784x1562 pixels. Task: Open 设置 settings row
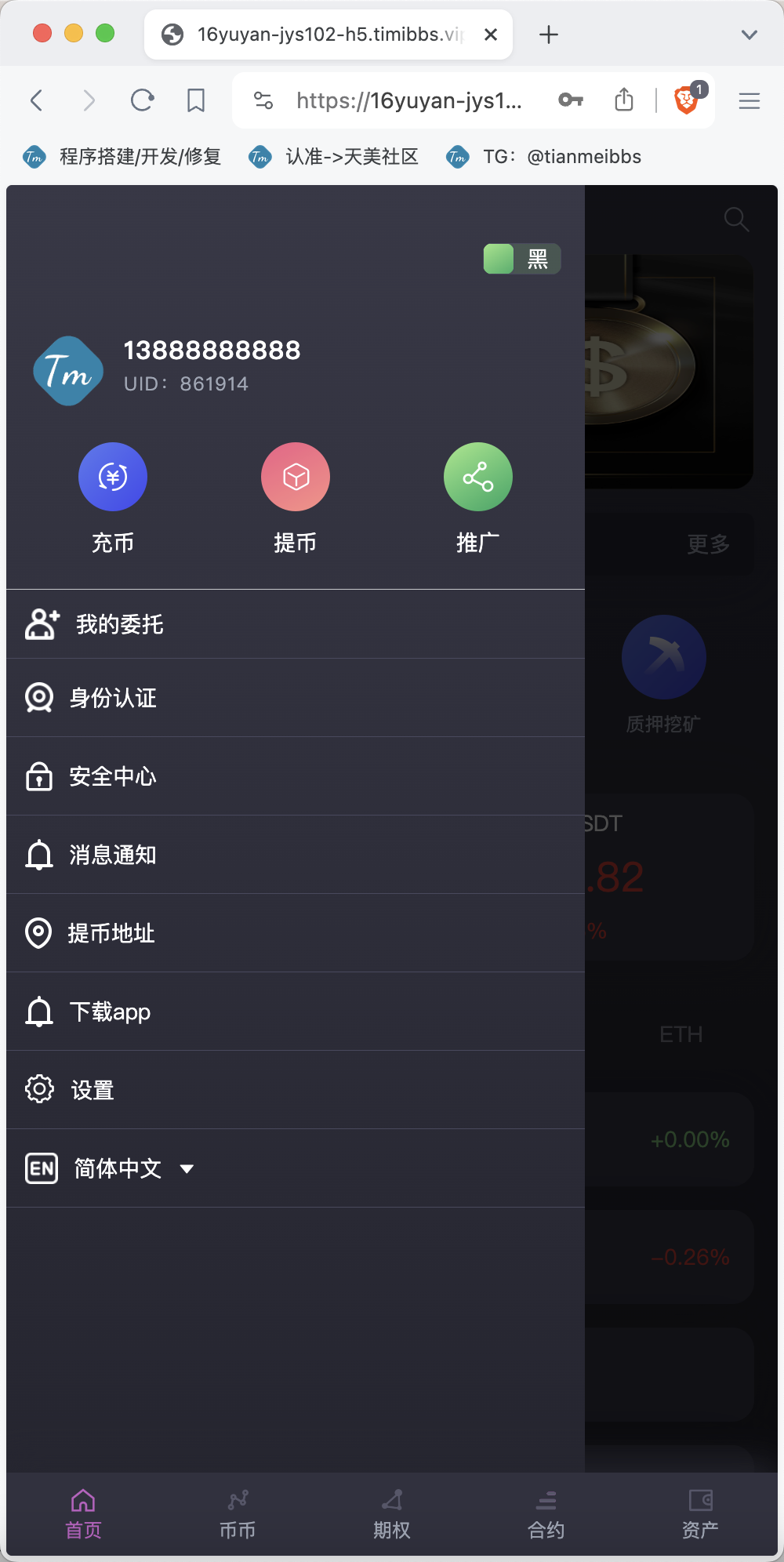tap(296, 1090)
